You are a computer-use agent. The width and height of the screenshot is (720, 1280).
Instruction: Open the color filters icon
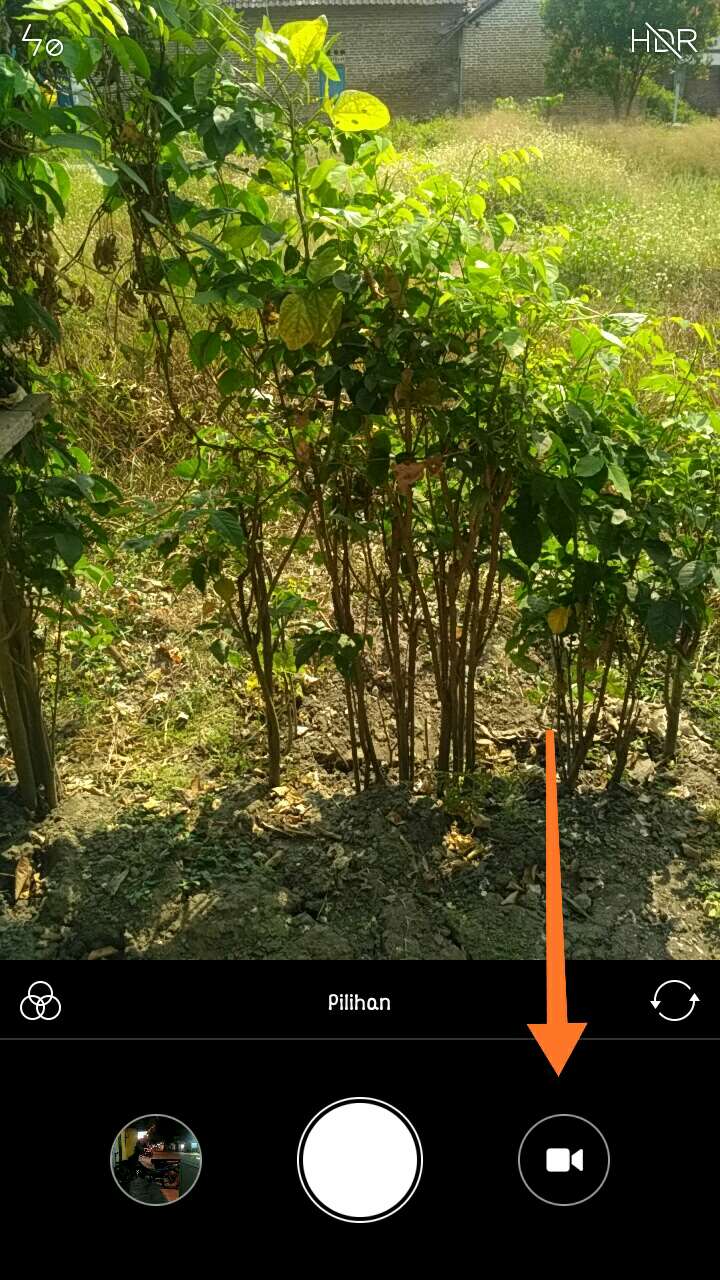click(x=41, y=1001)
